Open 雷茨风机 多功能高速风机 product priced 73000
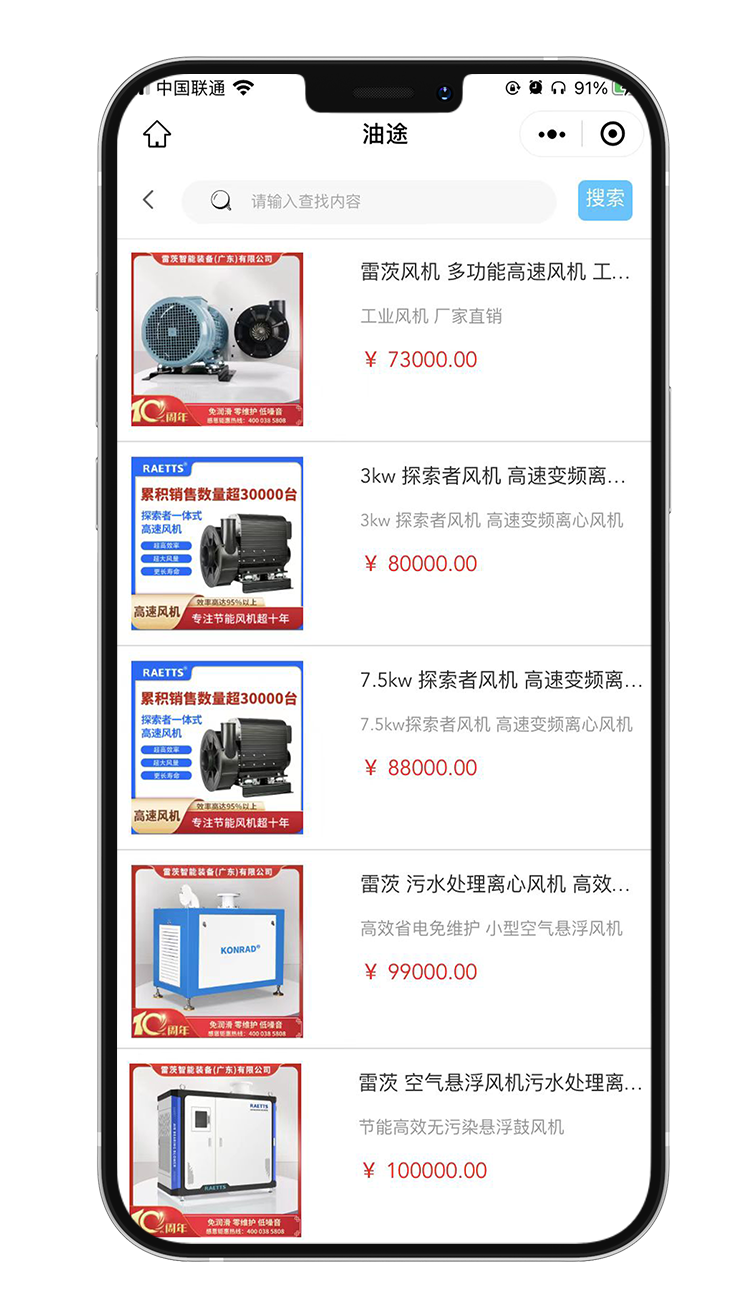Screen dimensions: 756x1308 495,272
